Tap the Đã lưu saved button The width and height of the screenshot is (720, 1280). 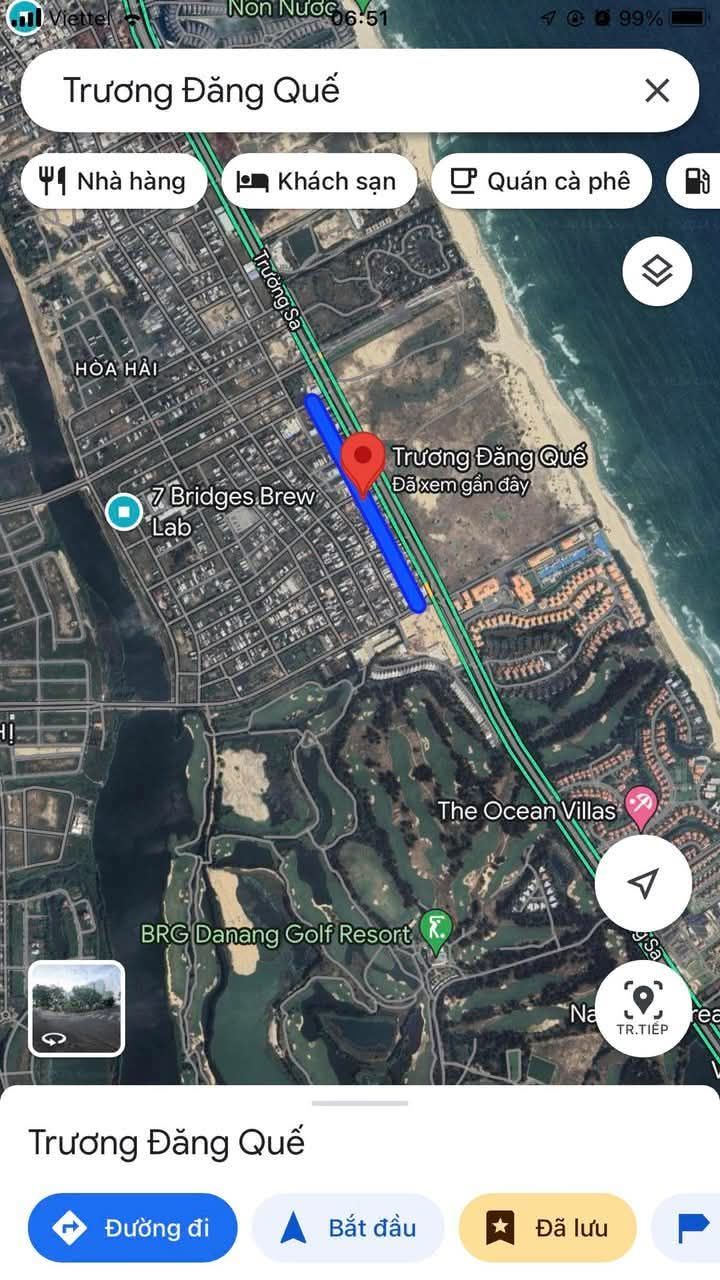548,1227
